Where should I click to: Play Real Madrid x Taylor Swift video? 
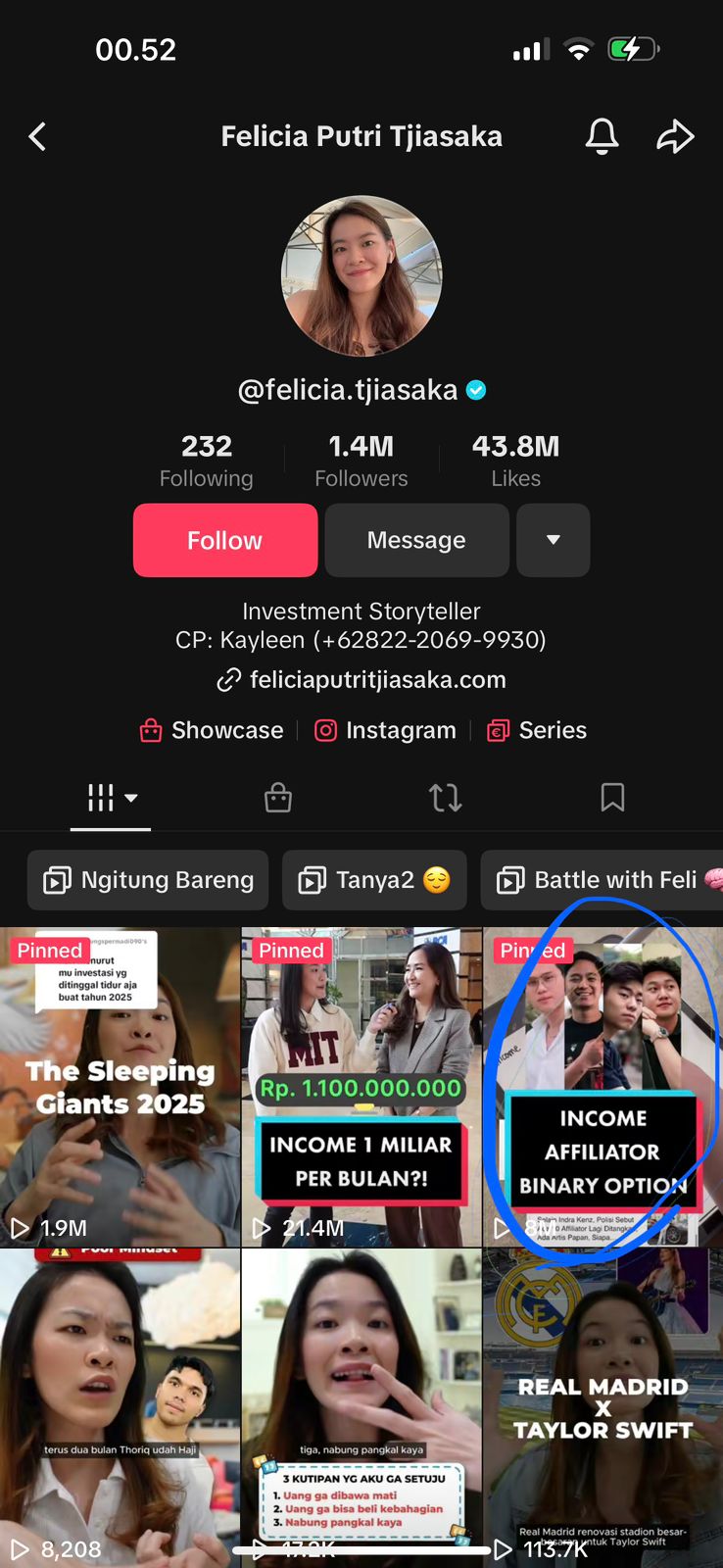tap(602, 1407)
